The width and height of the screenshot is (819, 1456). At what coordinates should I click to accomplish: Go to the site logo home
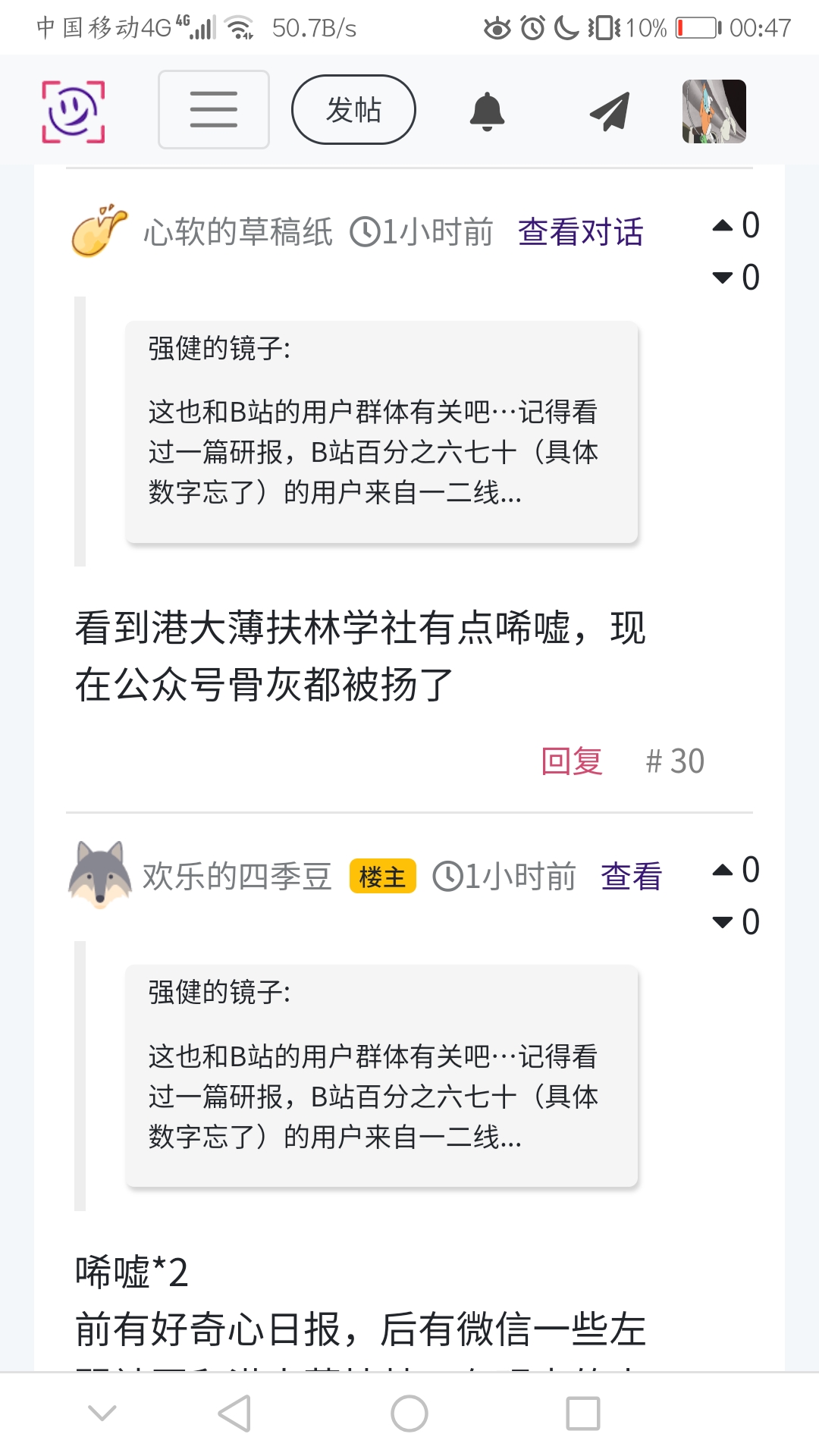point(73,111)
